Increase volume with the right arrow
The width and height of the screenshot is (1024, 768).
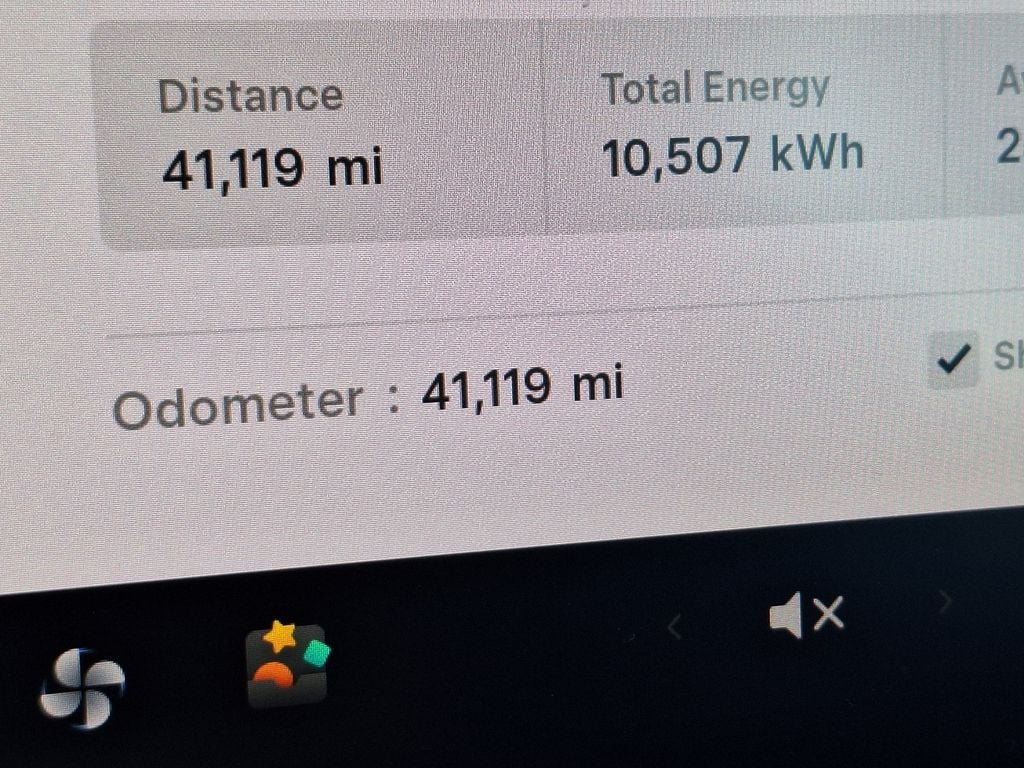[943, 601]
